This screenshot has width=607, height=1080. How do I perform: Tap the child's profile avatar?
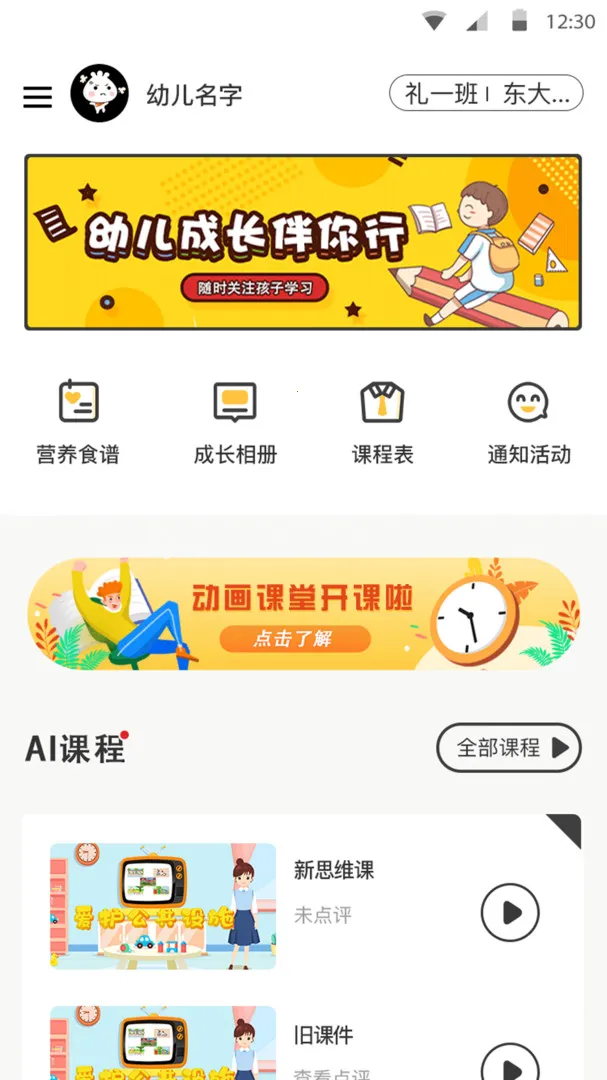point(99,94)
